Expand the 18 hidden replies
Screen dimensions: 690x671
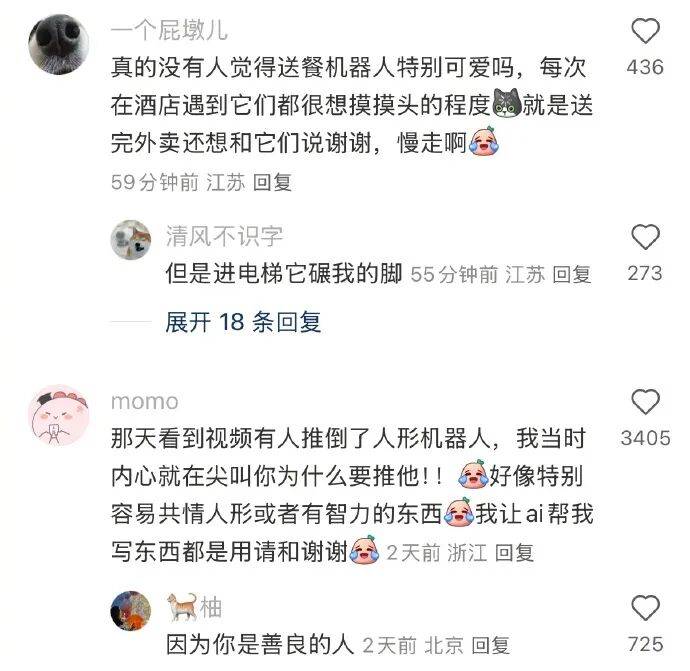(x=243, y=322)
